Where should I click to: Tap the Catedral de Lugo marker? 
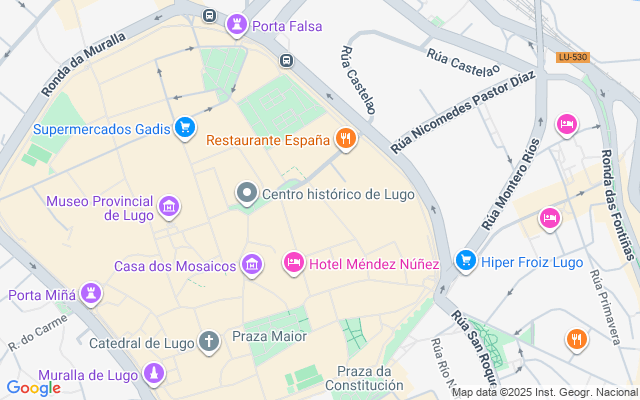point(209,342)
